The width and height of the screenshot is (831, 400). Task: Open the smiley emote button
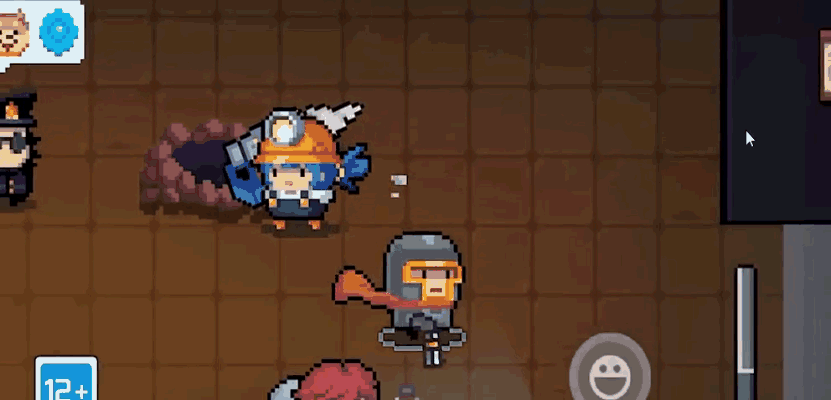click(x=609, y=374)
